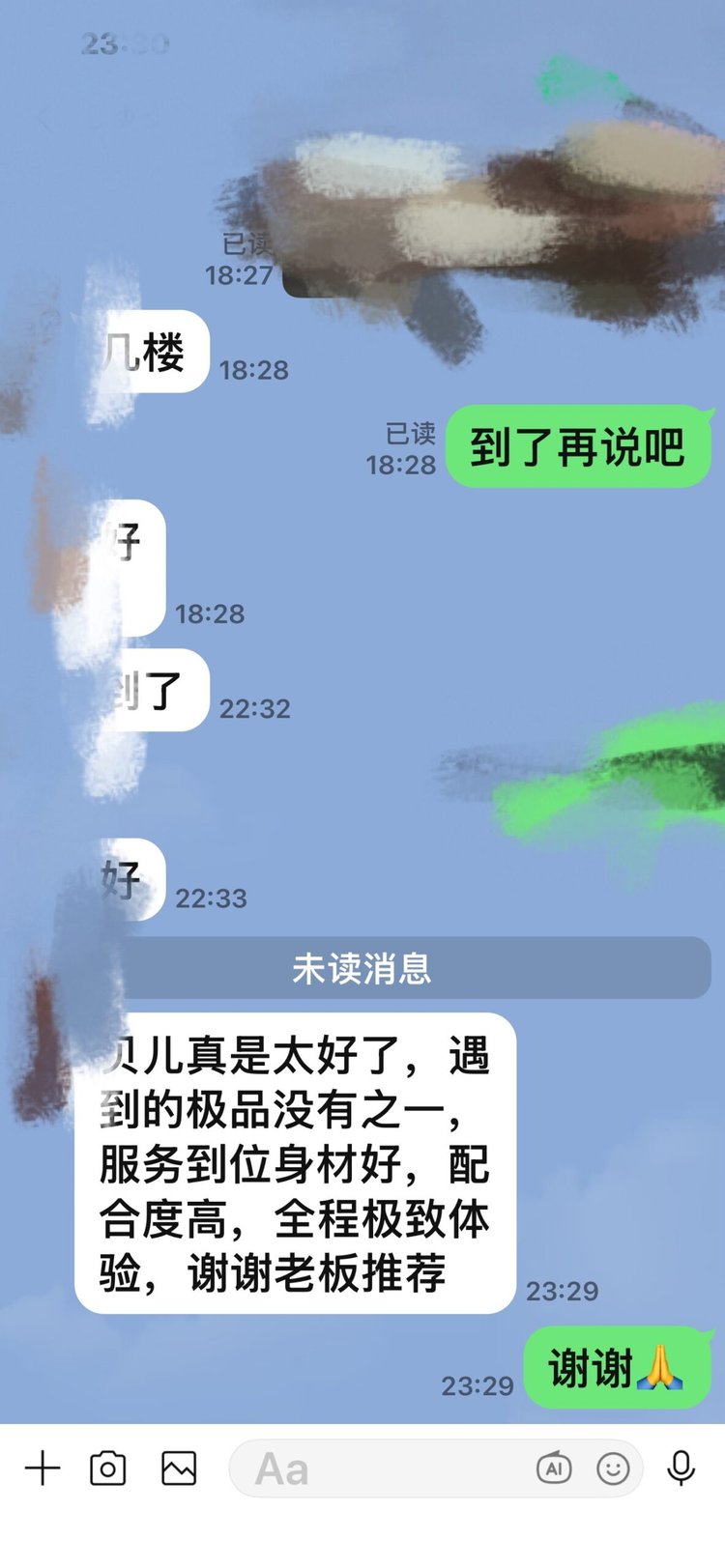Open the photo gallery picker
The image size is (725, 1568).
179,1468
